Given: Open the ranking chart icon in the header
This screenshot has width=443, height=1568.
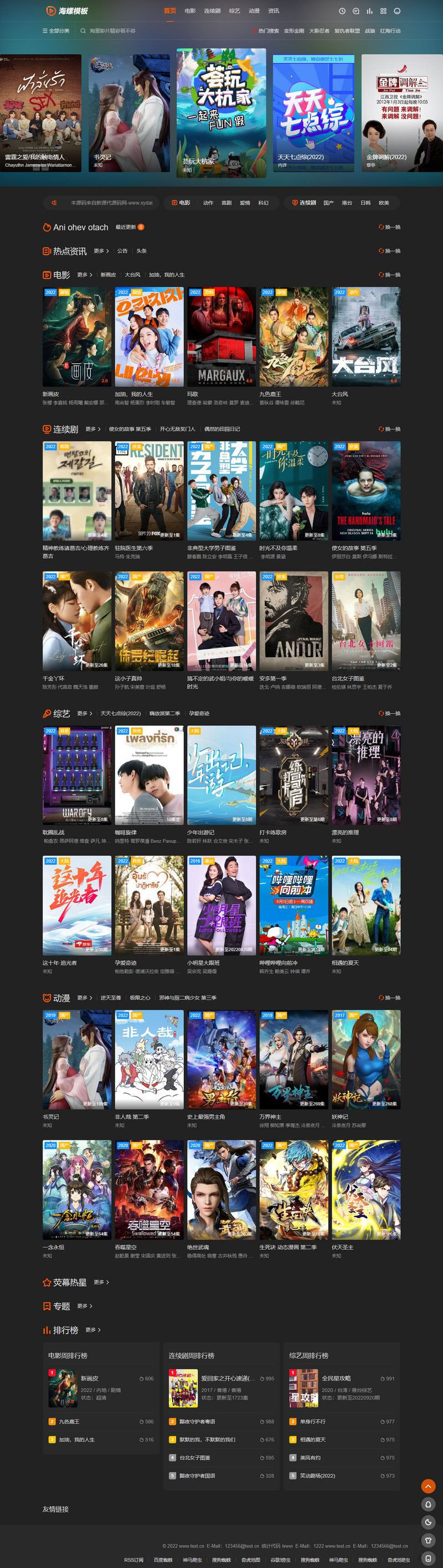Looking at the screenshot, I should click(369, 11).
